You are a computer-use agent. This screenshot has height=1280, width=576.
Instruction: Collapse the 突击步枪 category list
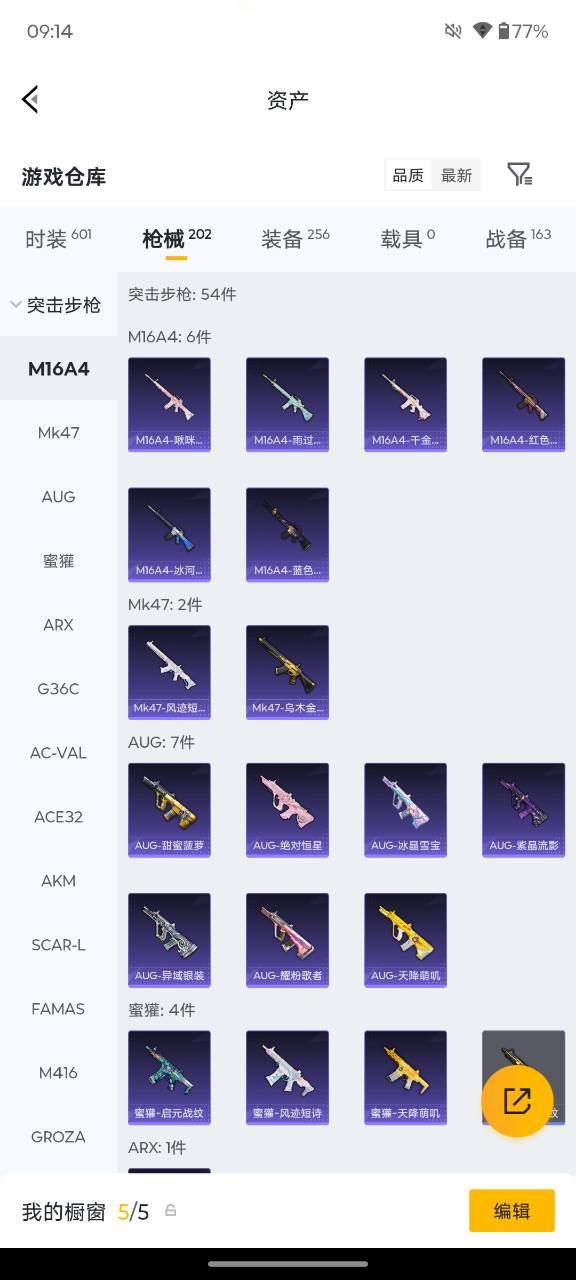(58, 305)
